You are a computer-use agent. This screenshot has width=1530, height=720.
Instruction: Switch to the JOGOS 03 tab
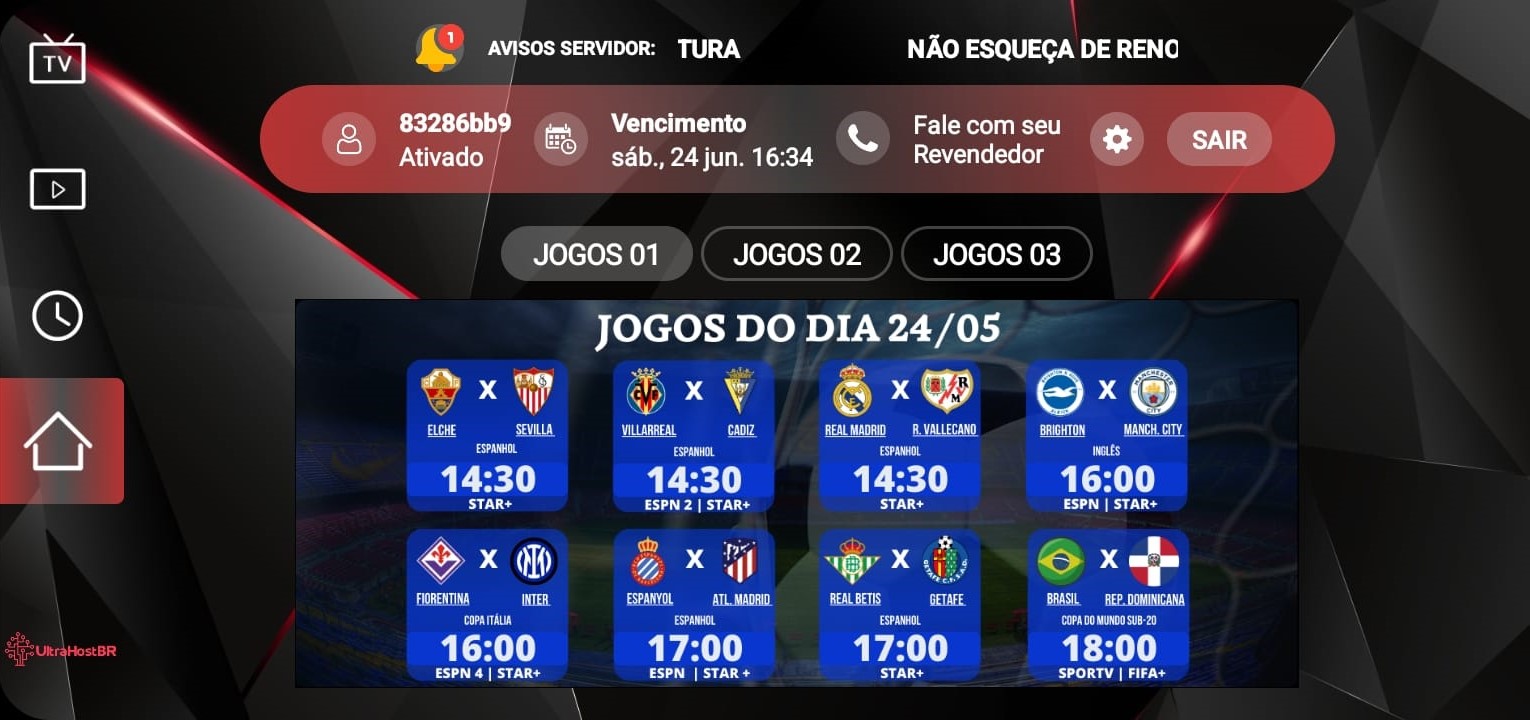coord(996,254)
